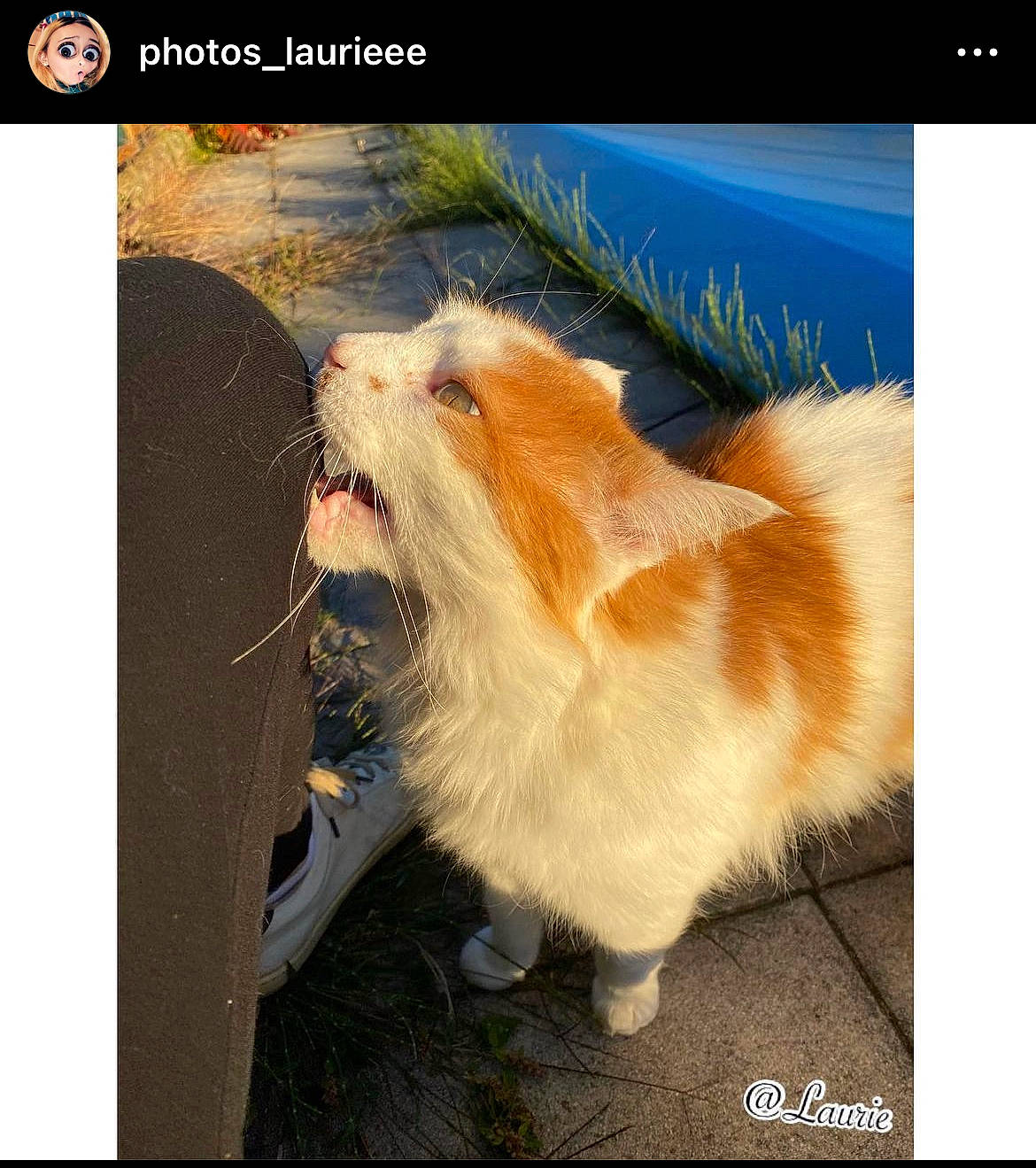
Task: Click the ampersand symbol in the watermark
Action: pyautogui.click(x=763, y=1101)
